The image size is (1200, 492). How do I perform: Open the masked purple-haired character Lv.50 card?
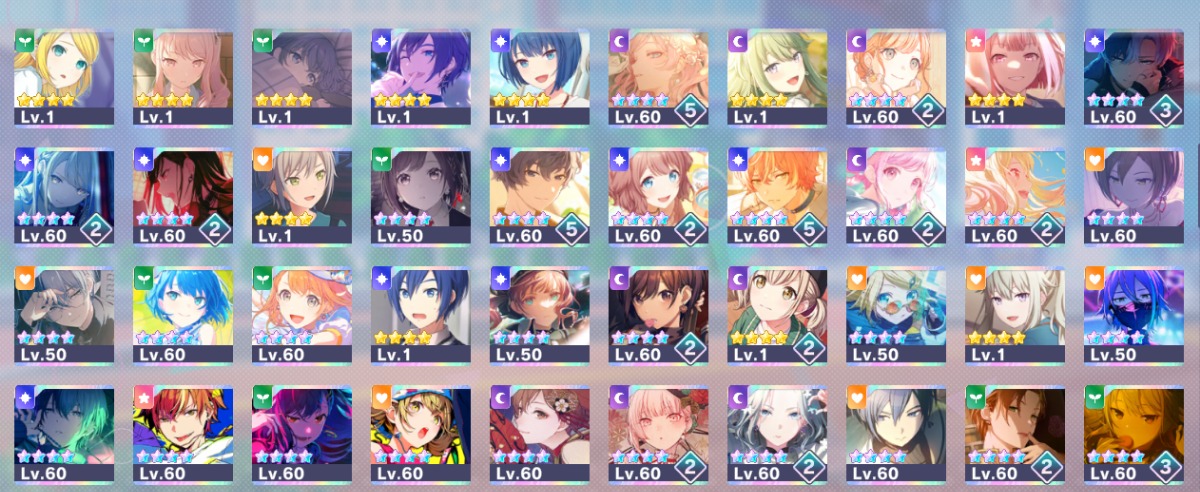point(1133,314)
